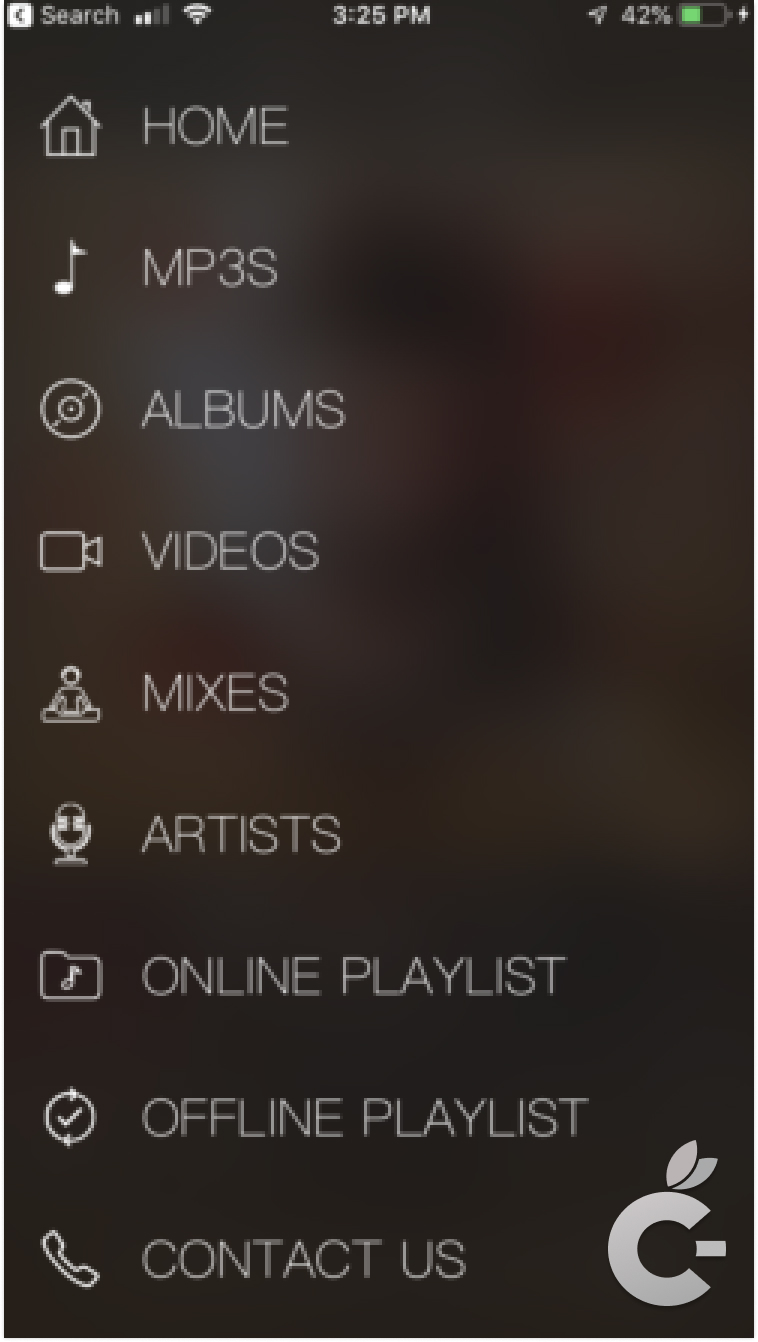Open the Home menu item
This screenshot has height=1342, width=758.
point(215,125)
